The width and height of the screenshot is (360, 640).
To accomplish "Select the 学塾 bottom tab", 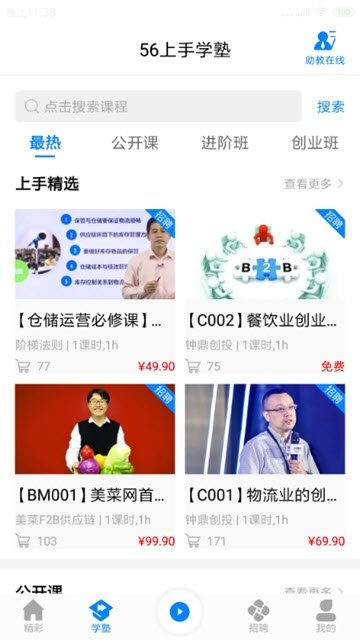I will (101, 616).
